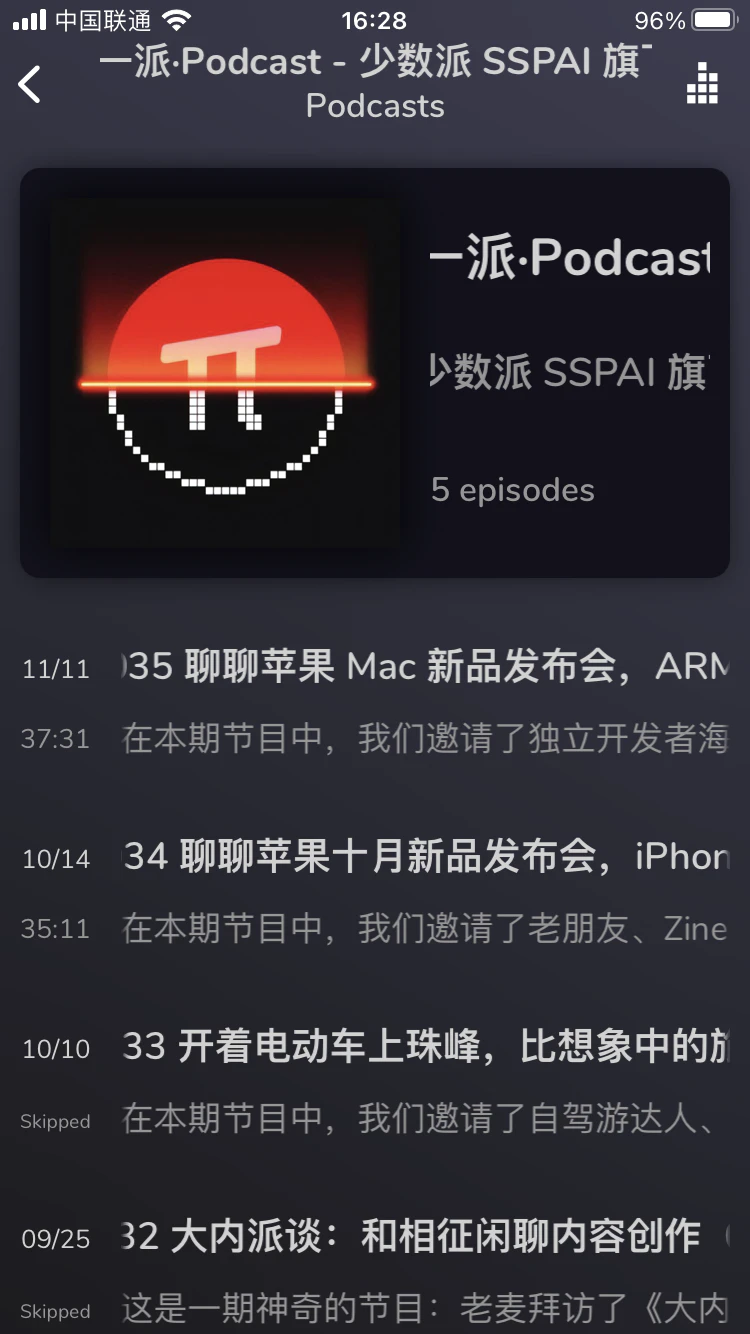Tap the back chevron to exit podcast page

(29, 84)
